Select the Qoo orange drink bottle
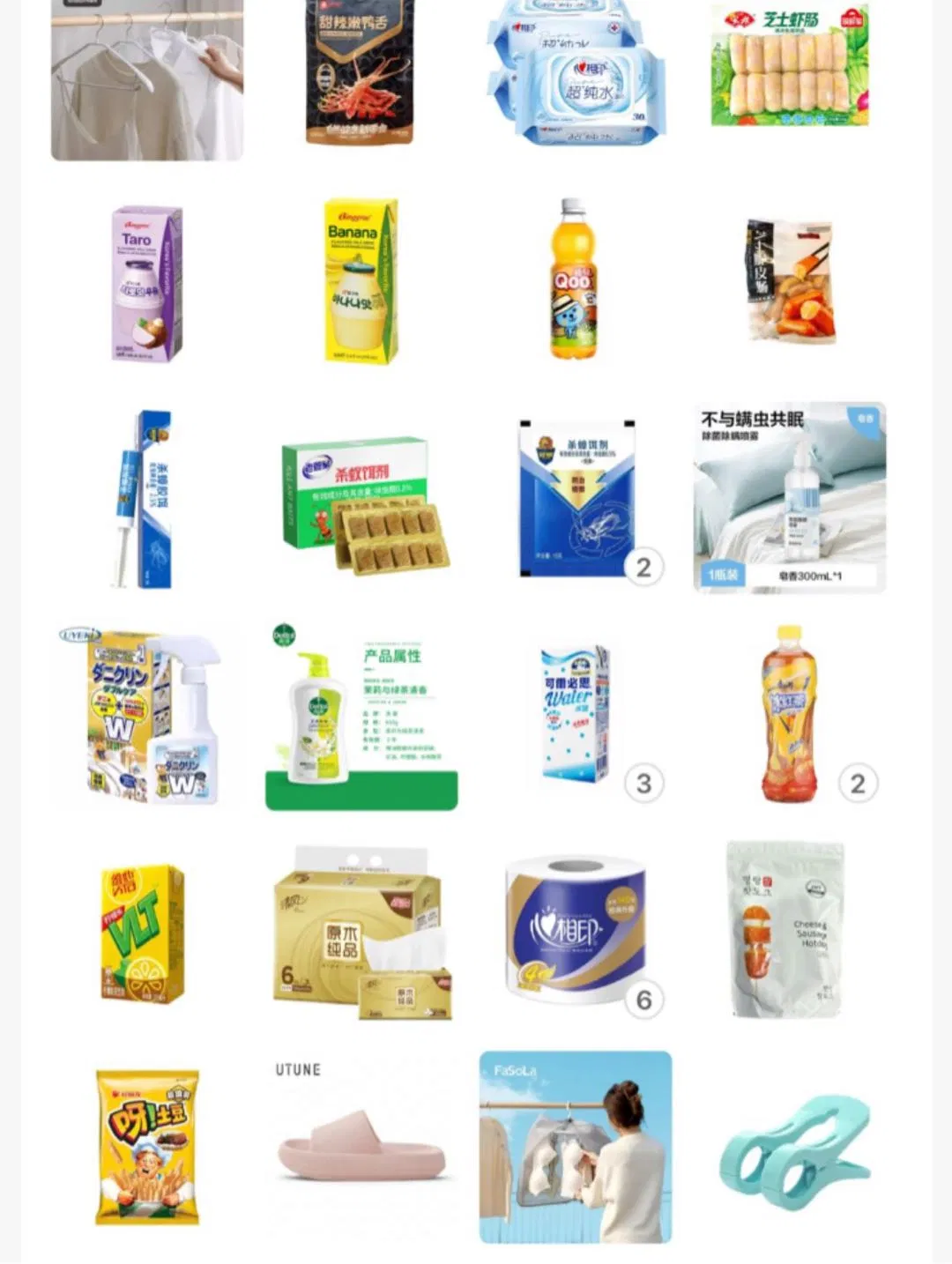Image resolution: width=952 pixels, height=1264 pixels. 573,280
